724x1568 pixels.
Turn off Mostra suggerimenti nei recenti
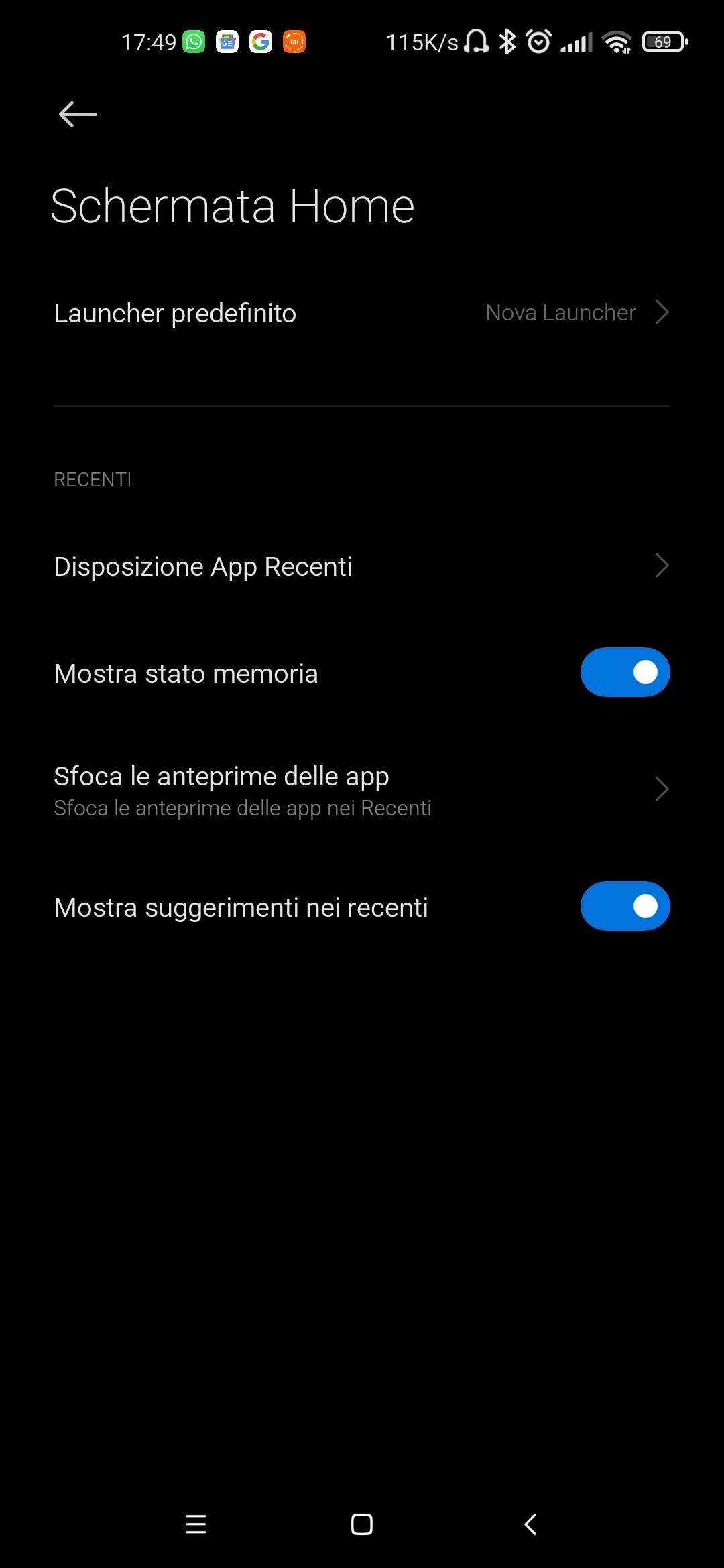click(x=625, y=906)
